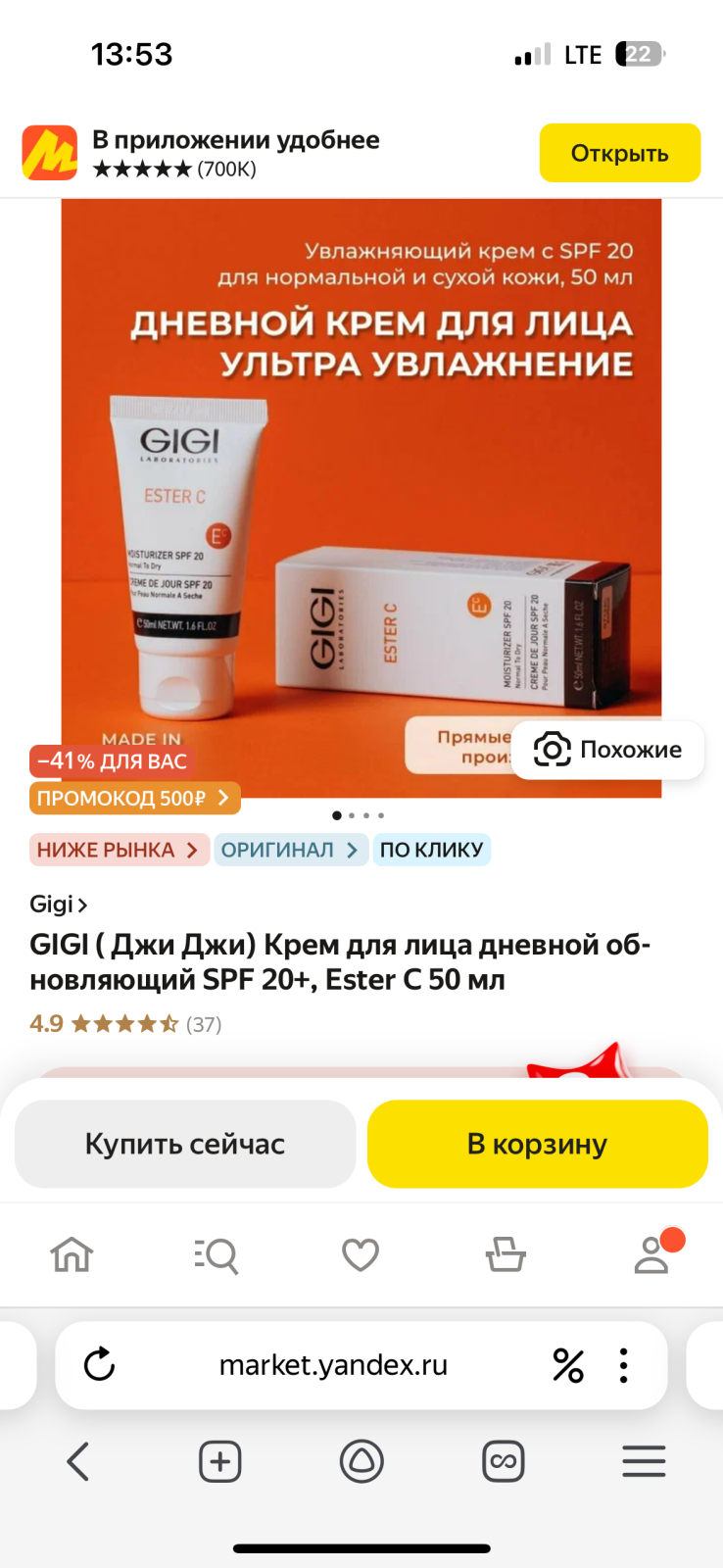Reload the page
This screenshot has width=723, height=1568.
[x=99, y=1364]
